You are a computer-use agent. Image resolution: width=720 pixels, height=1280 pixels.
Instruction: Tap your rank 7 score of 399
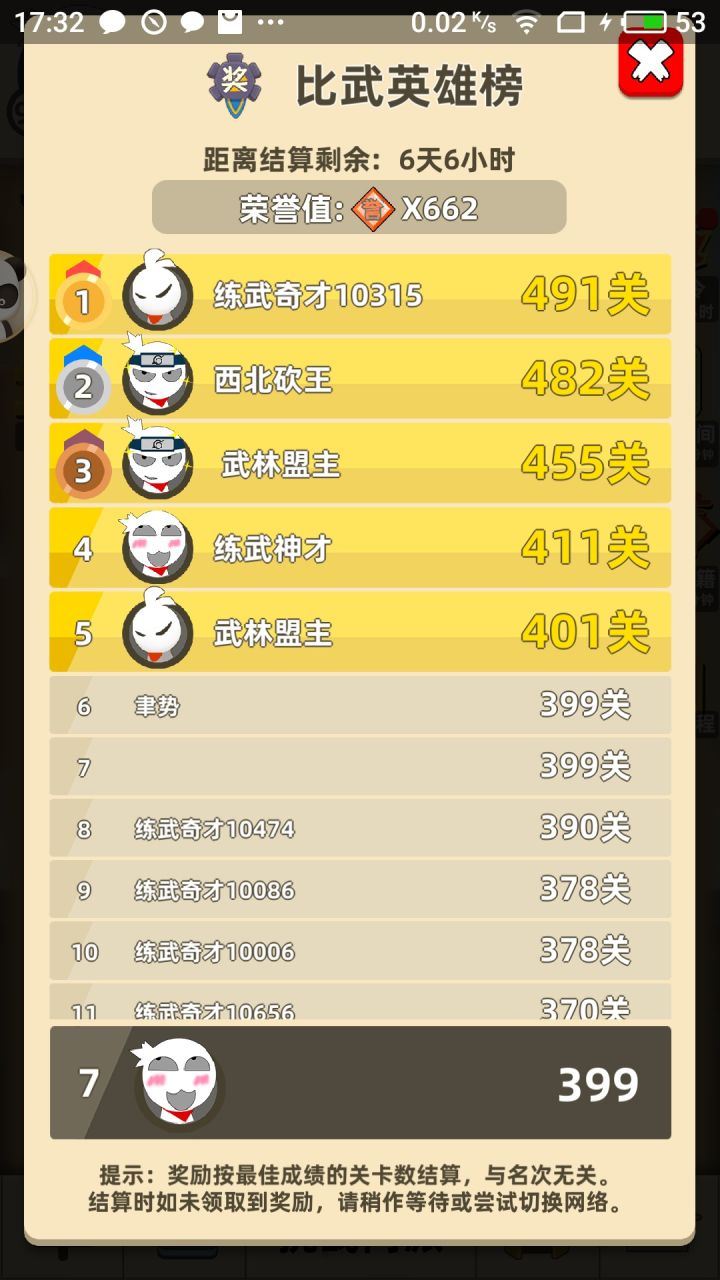[x=597, y=1083]
